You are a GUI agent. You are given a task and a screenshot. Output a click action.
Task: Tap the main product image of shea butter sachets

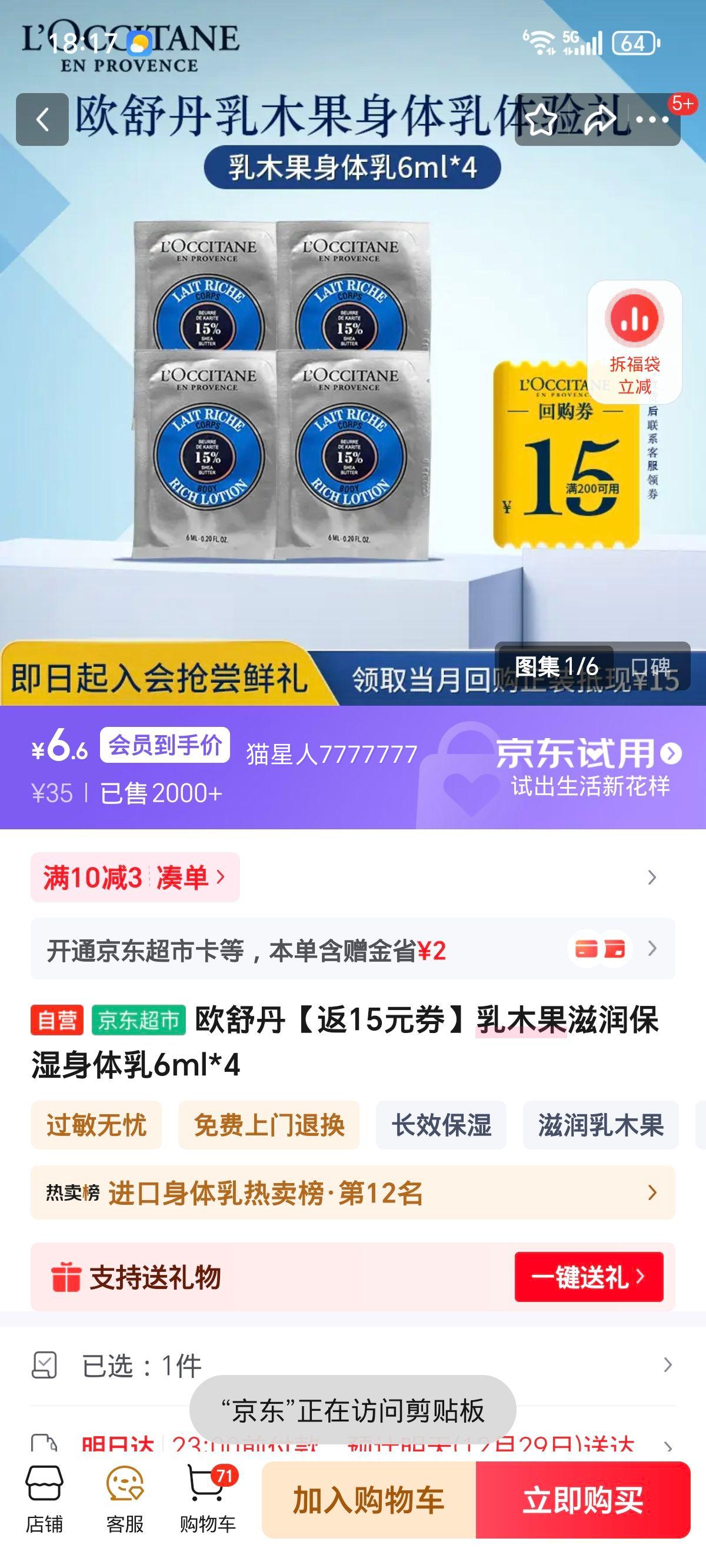(x=280, y=390)
